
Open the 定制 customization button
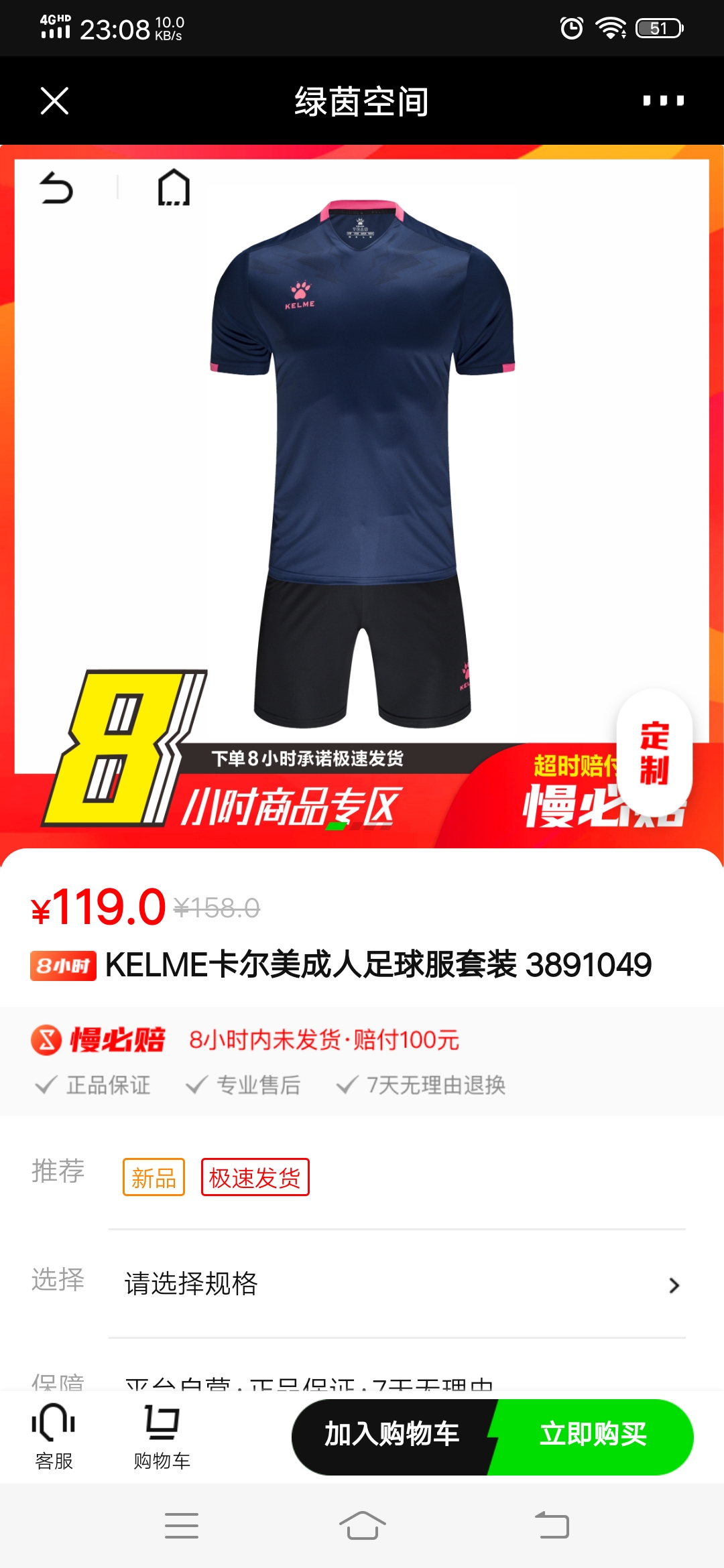(654, 753)
